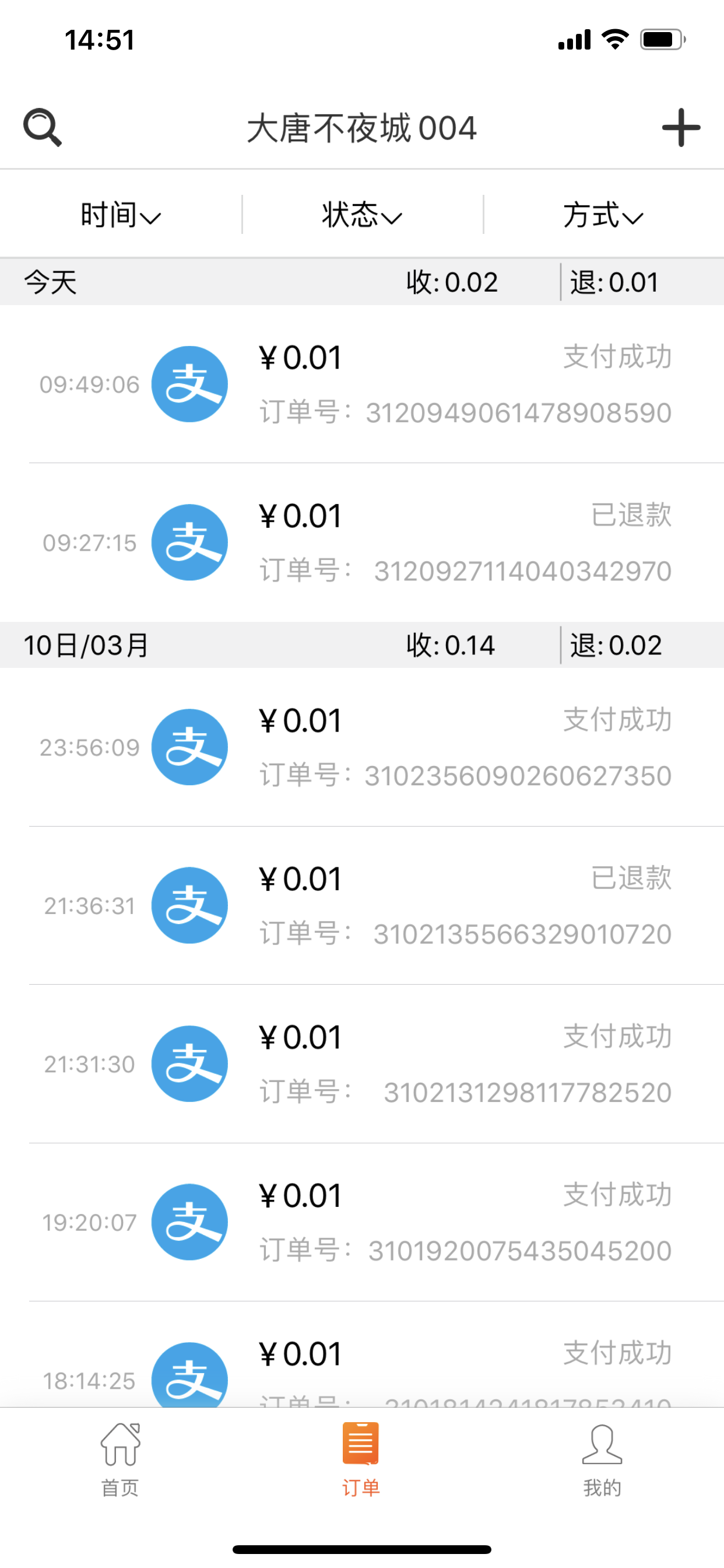Open the order from 18:14:25
The width and height of the screenshot is (724, 1568).
(362, 1354)
